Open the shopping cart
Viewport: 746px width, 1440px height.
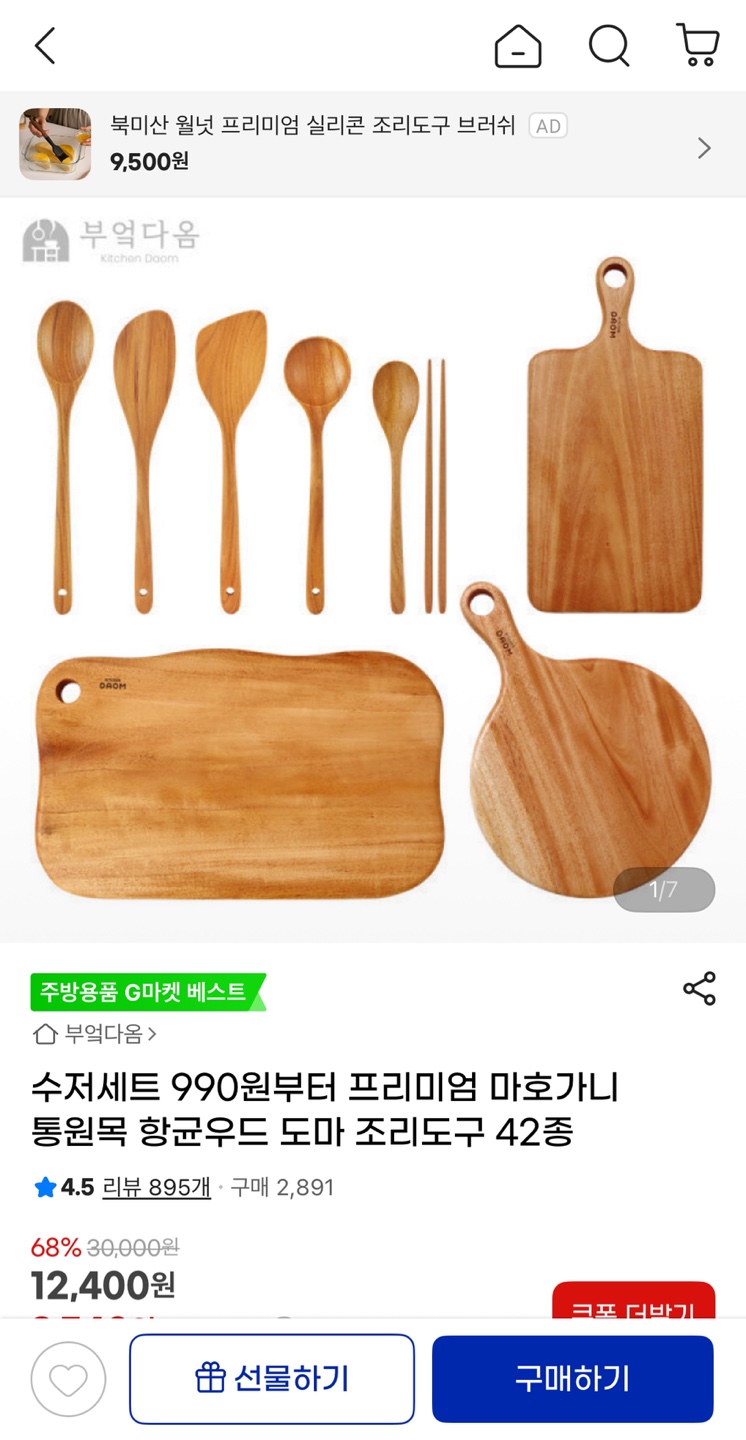698,46
